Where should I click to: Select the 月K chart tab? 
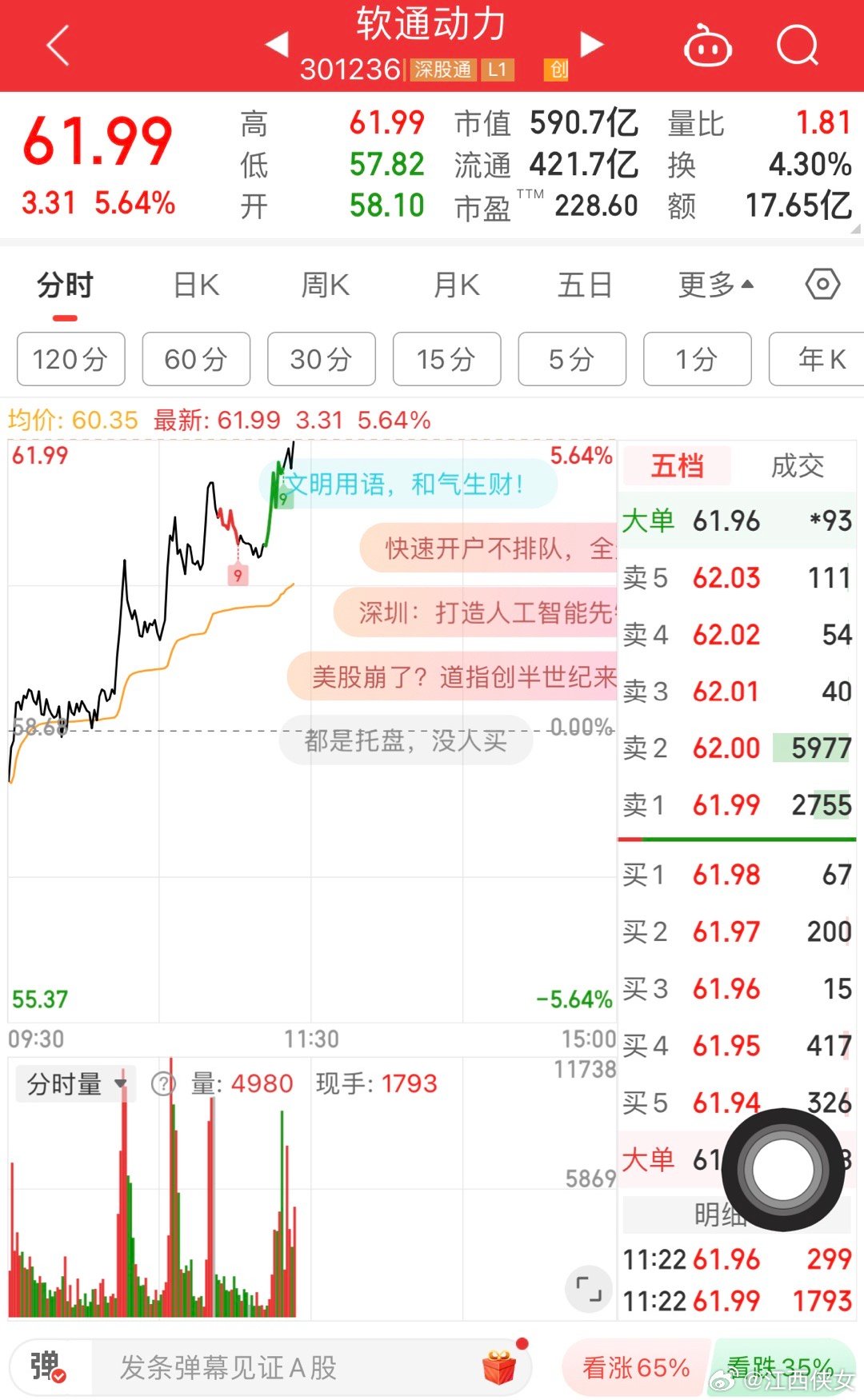click(456, 285)
